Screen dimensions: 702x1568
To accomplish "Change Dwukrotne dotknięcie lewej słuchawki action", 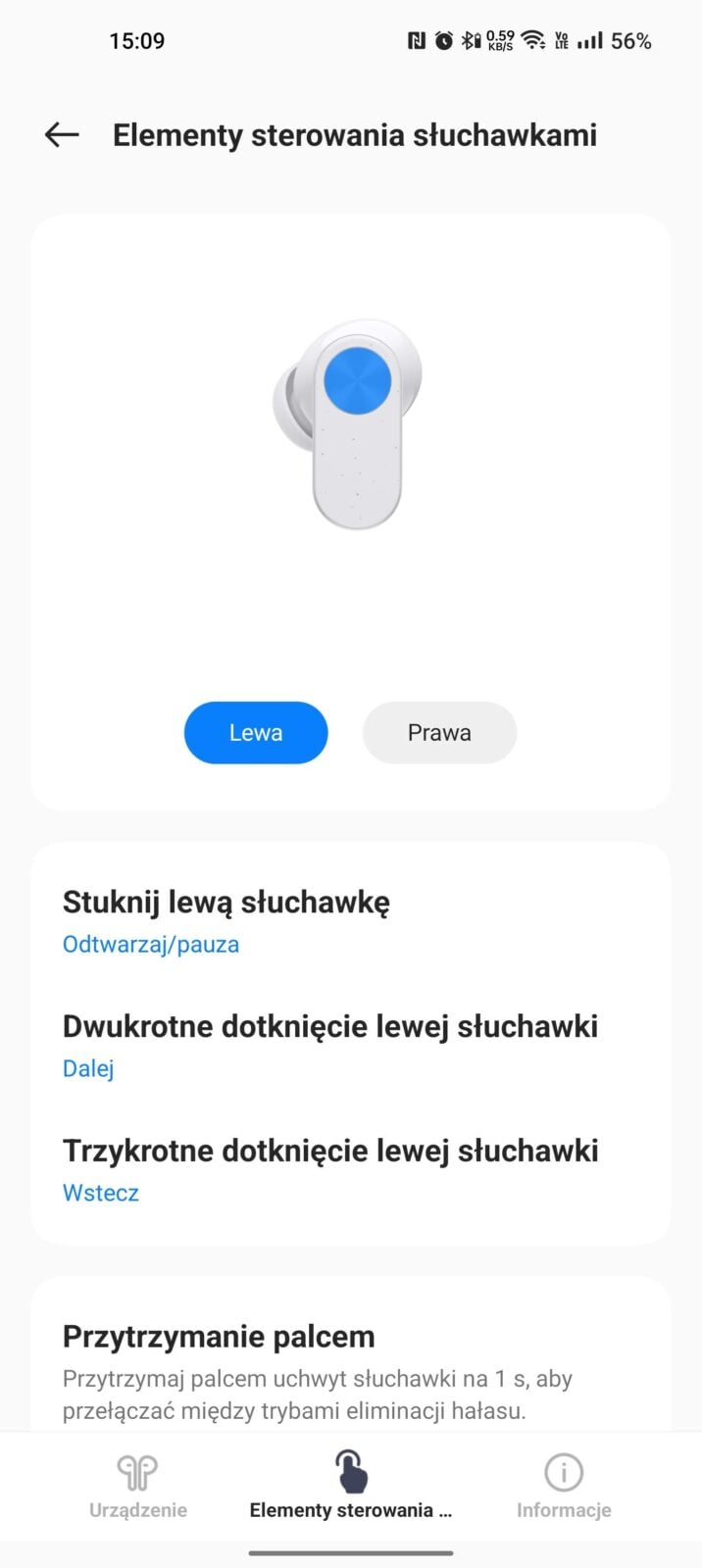I will [x=350, y=1045].
